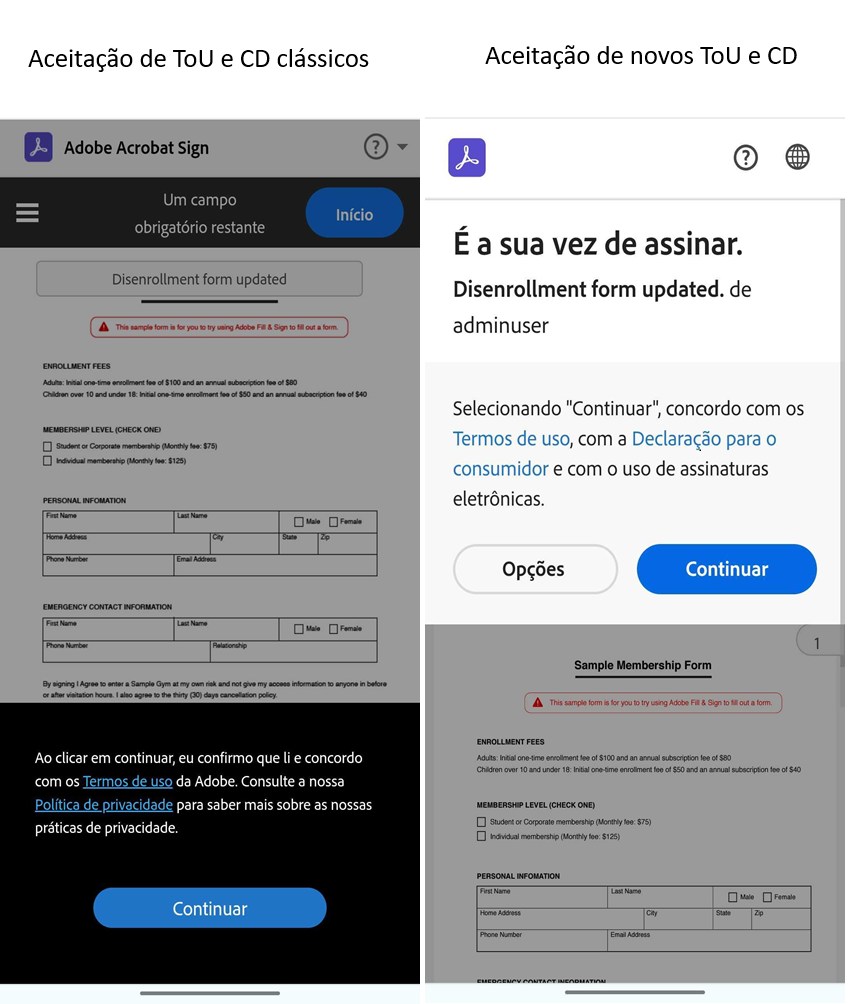Open language selection with the globe icon
Screen dimensions: 850x1004
coord(797,157)
